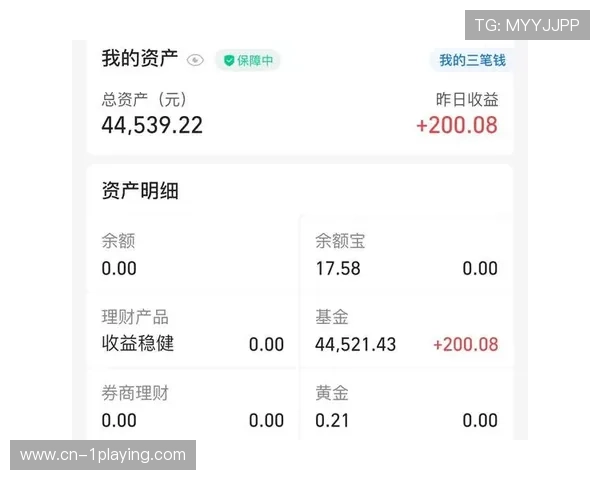600x480 pixels.
Task: View the 基金 fund holdings
Action: (332, 317)
